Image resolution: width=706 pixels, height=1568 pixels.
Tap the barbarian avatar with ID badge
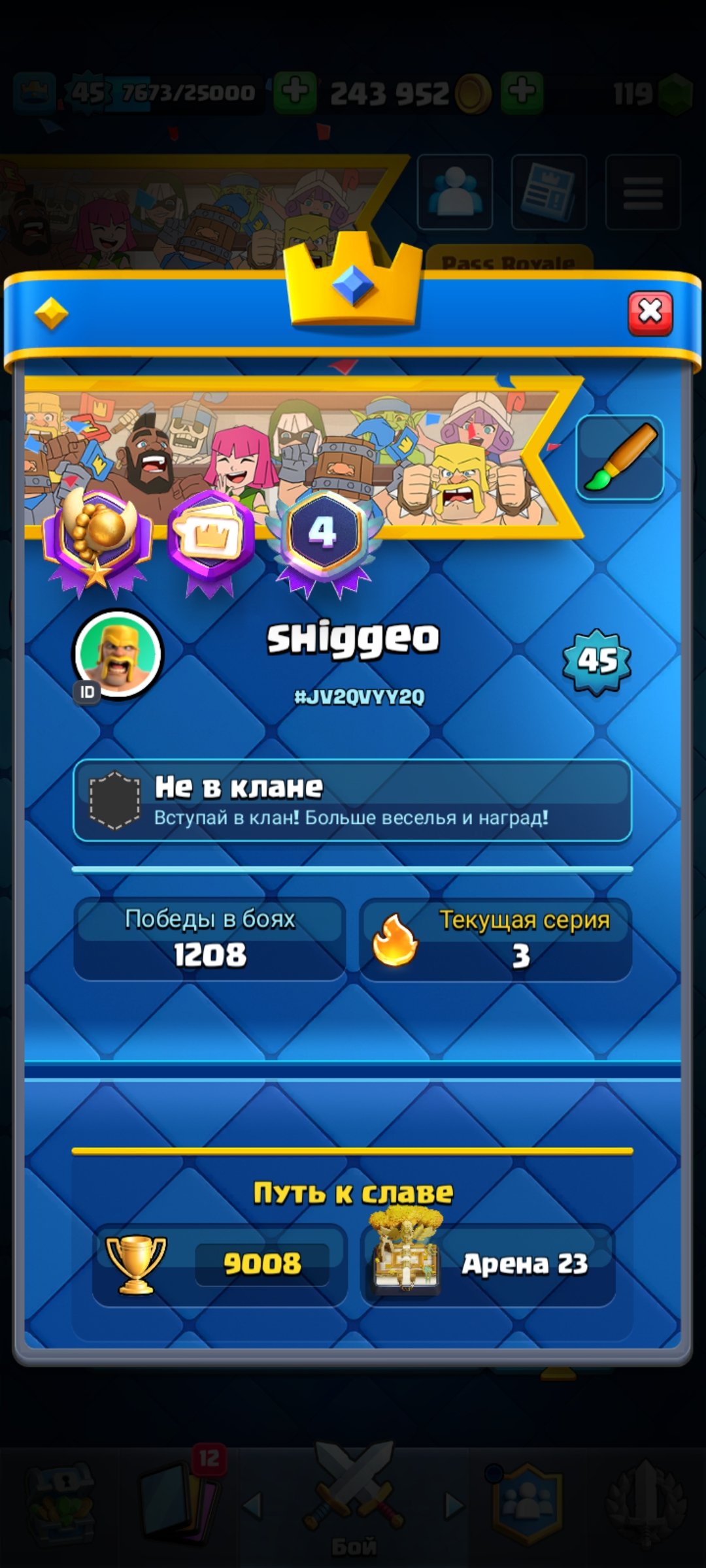tap(118, 654)
